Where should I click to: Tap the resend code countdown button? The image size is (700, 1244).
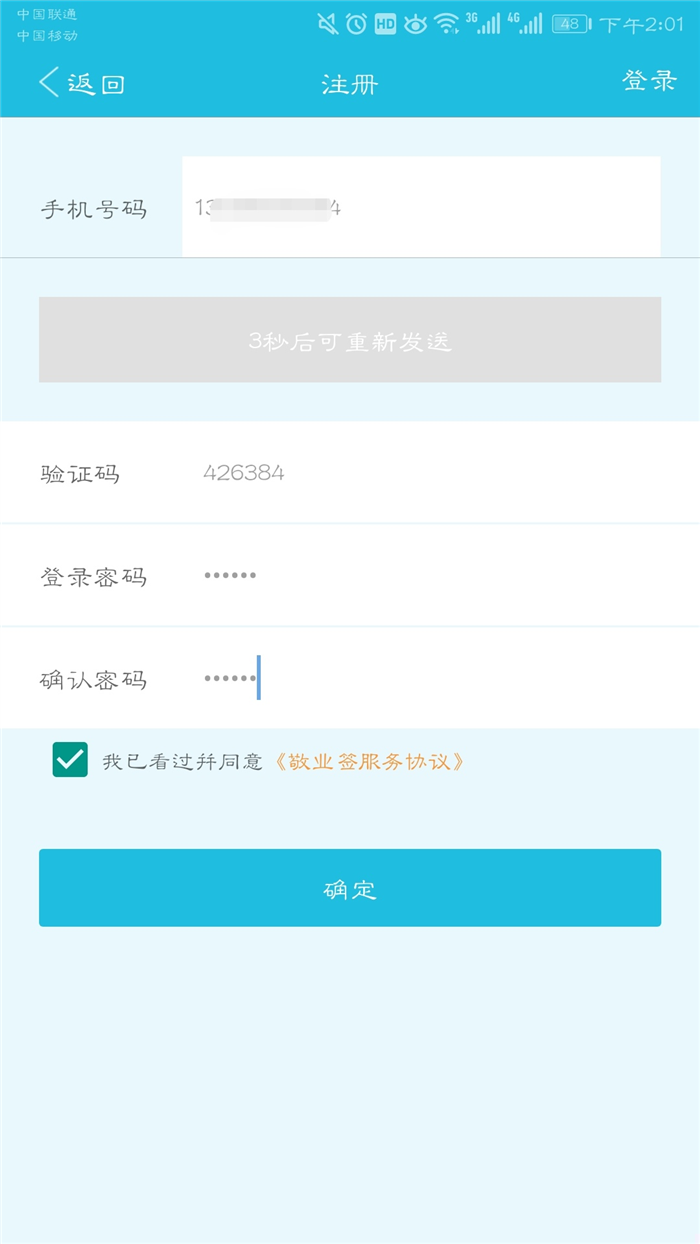(x=350, y=340)
